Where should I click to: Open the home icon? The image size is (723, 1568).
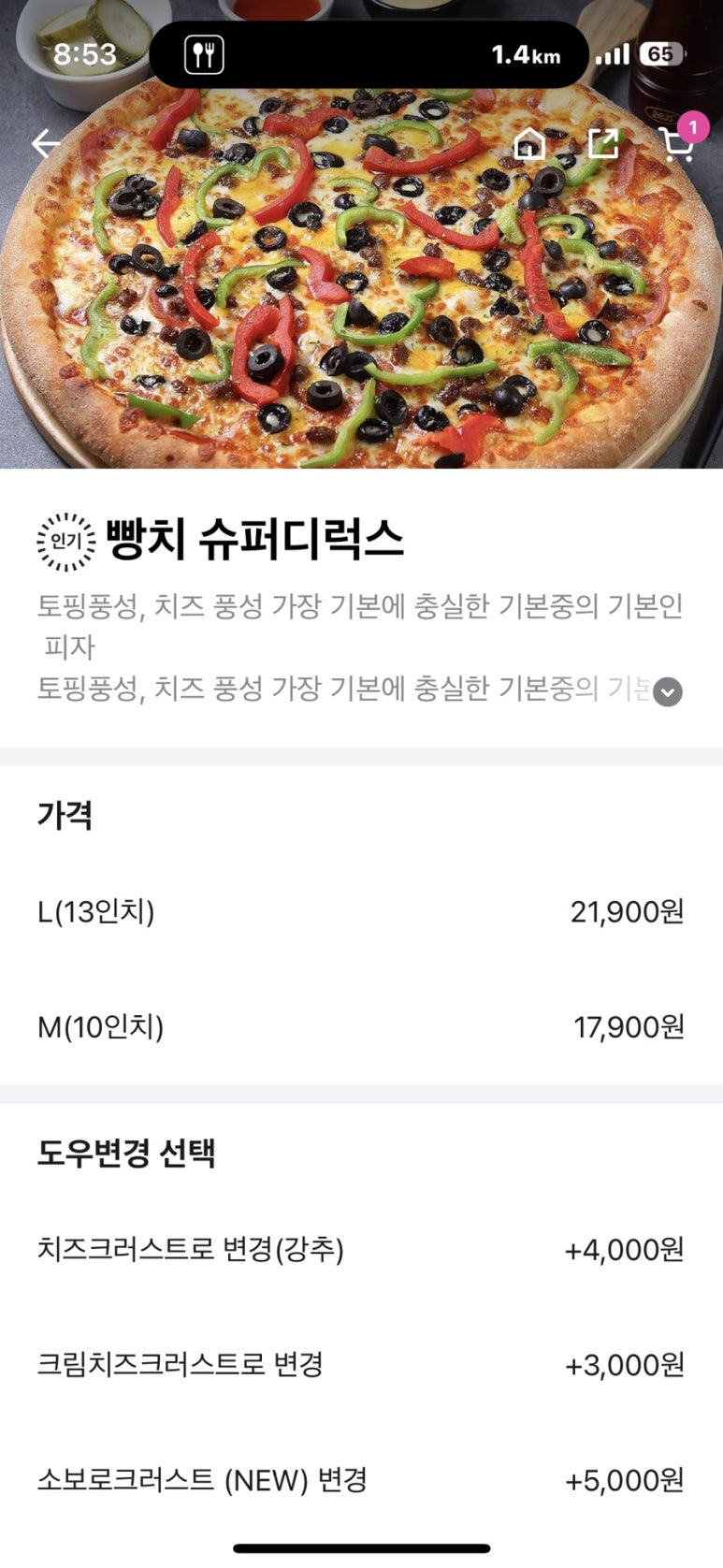click(529, 144)
